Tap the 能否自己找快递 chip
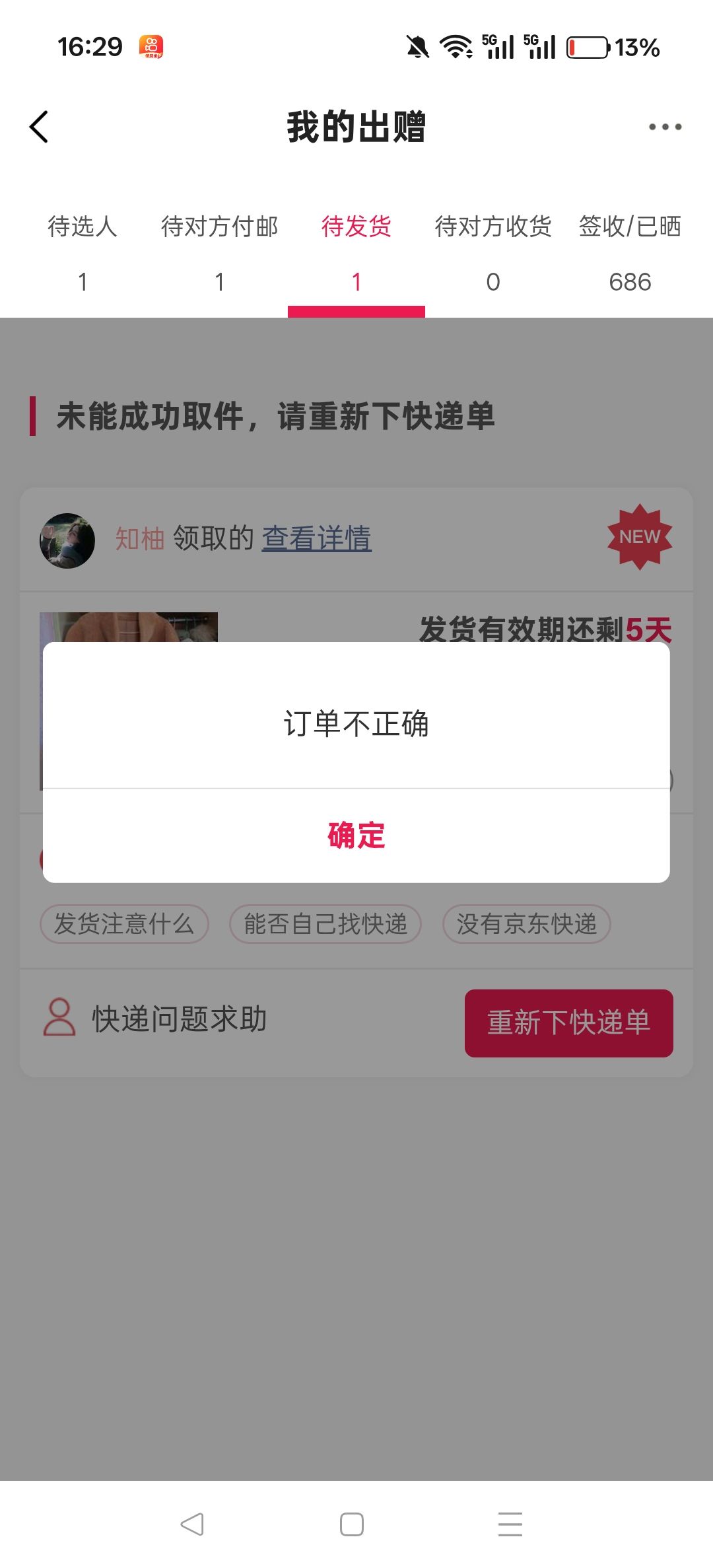This screenshot has width=713, height=1568. coord(325,923)
